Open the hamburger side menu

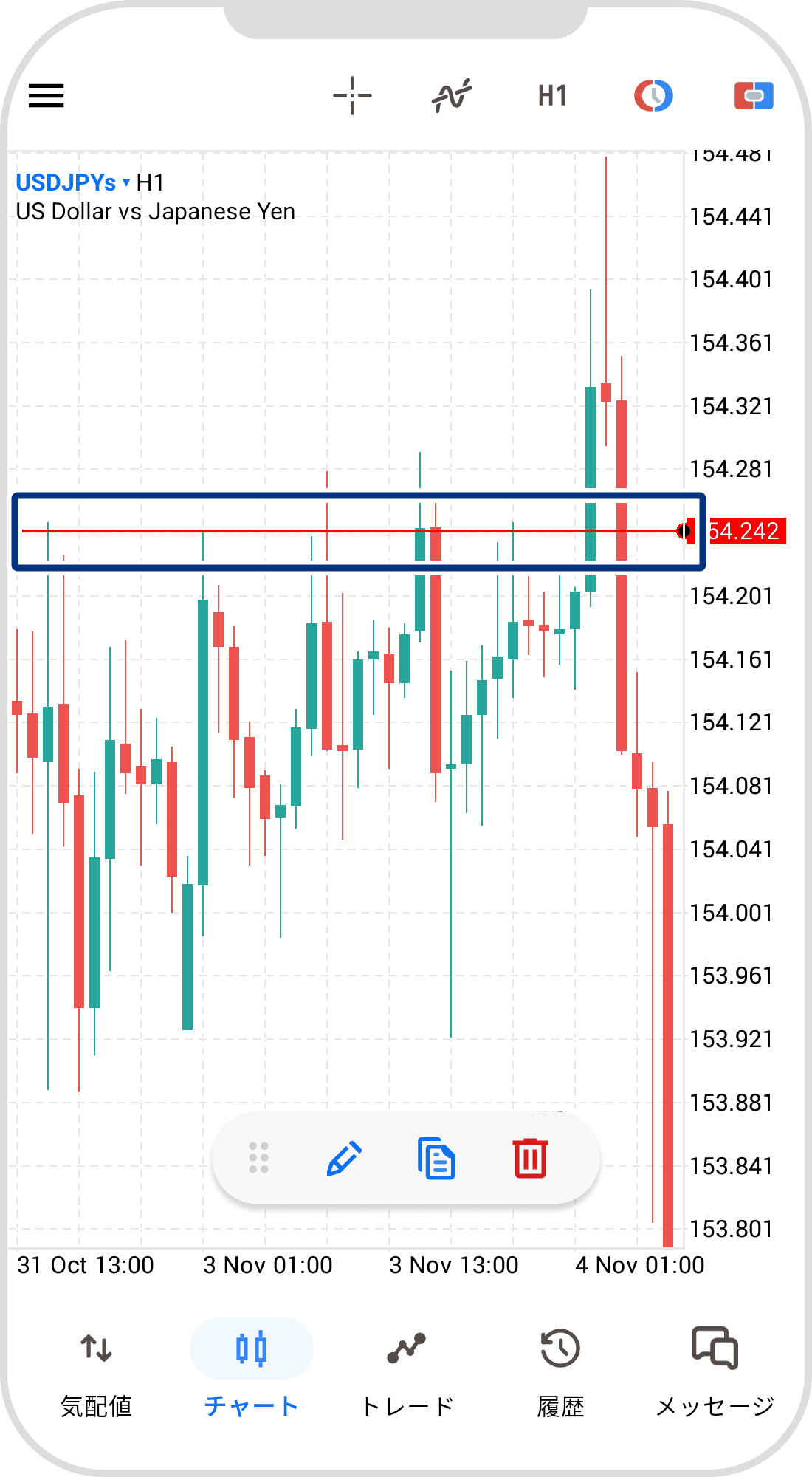click(x=47, y=96)
